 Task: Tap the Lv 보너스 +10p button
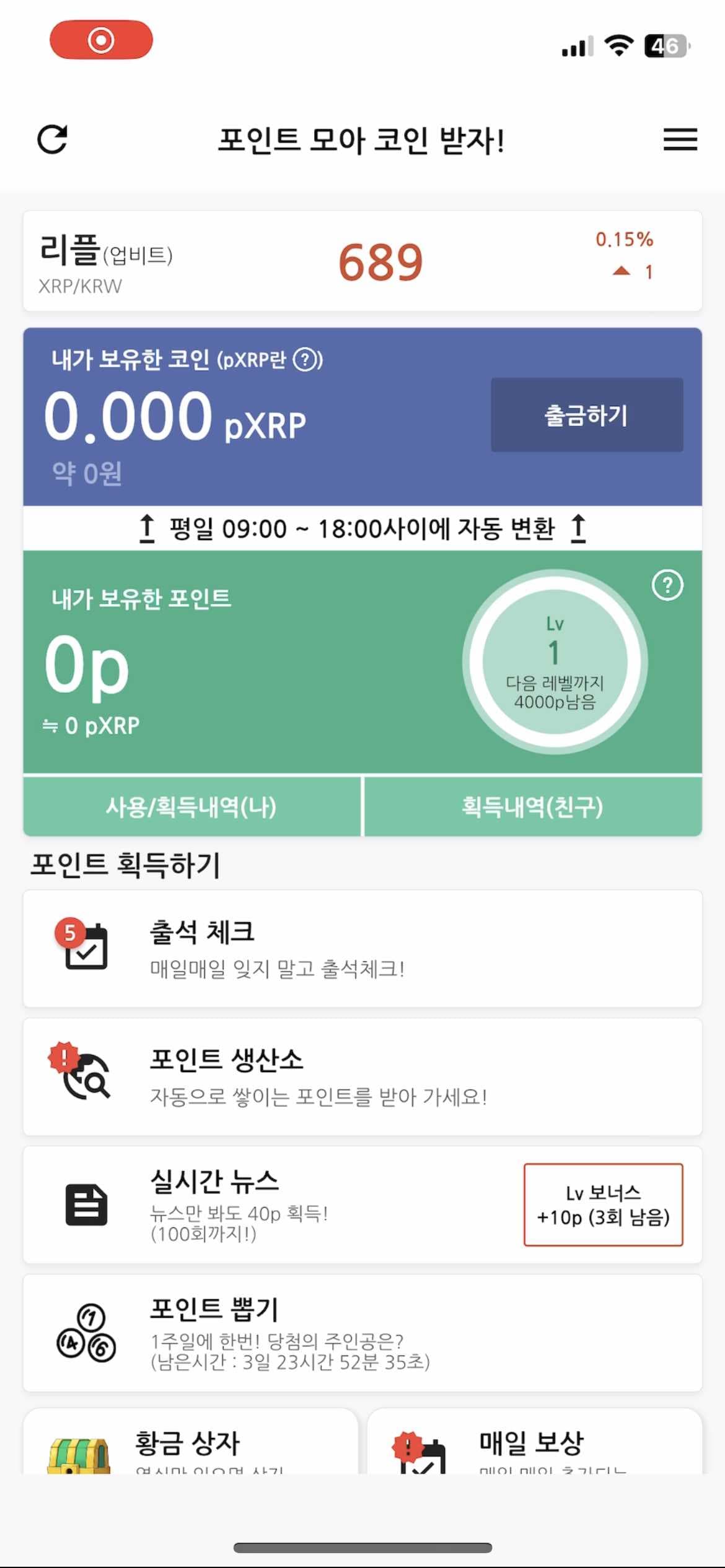click(x=604, y=1205)
